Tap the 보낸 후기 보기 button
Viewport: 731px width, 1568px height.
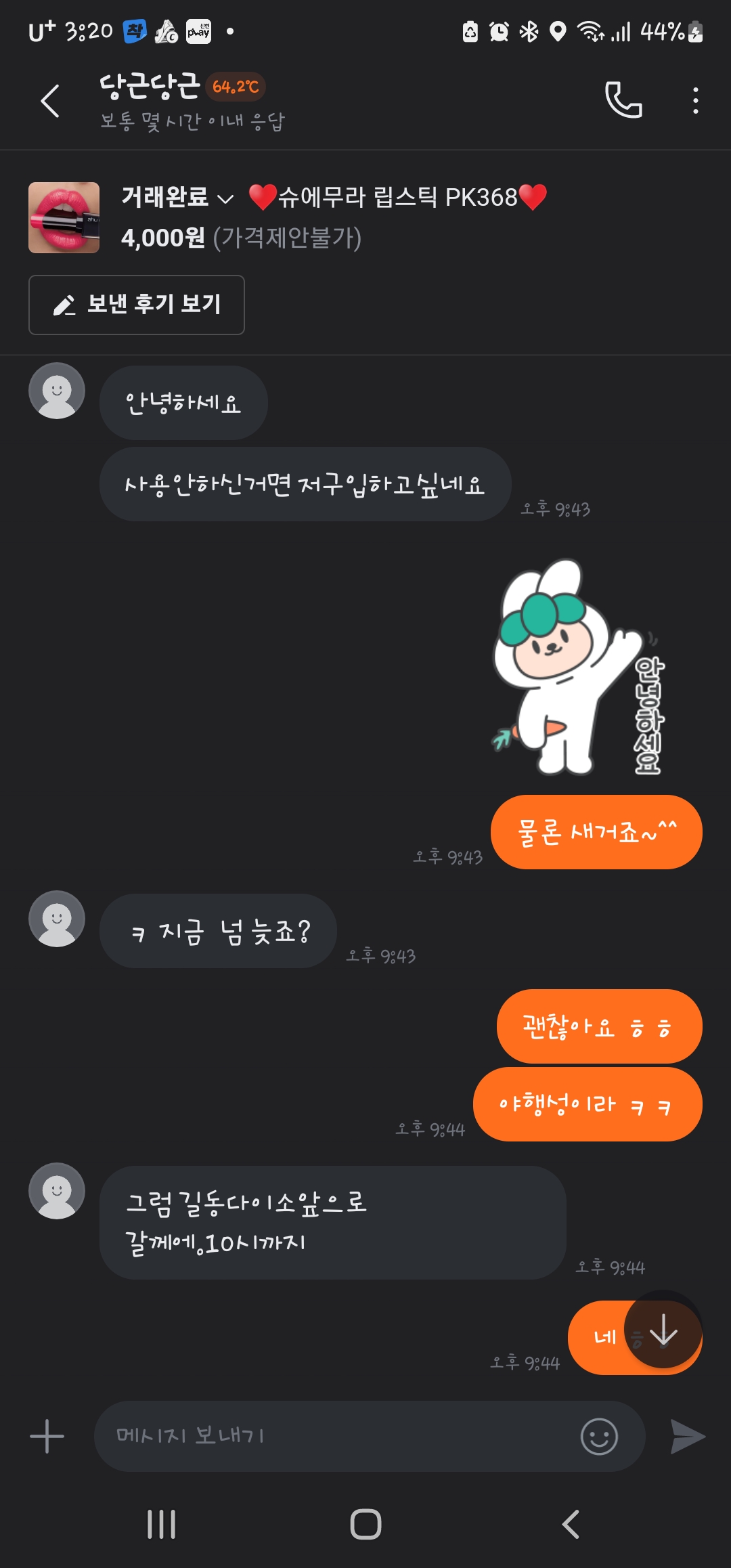(x=137, y=305)
